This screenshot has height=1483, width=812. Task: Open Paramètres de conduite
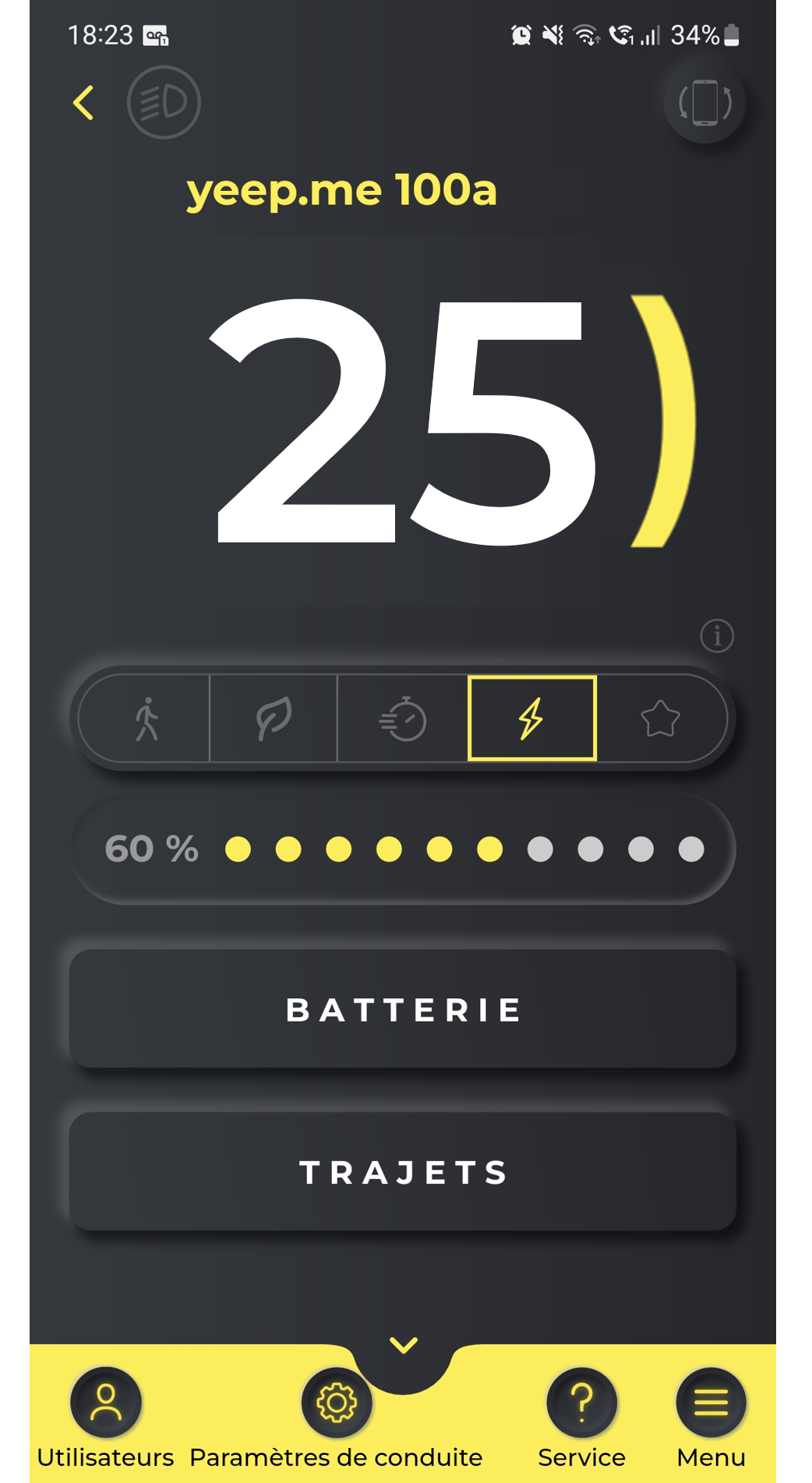[x=337, y=1403]
